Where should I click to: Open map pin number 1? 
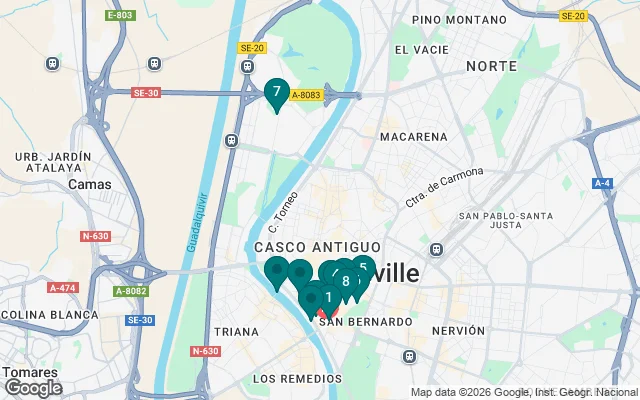click(328, 297)
